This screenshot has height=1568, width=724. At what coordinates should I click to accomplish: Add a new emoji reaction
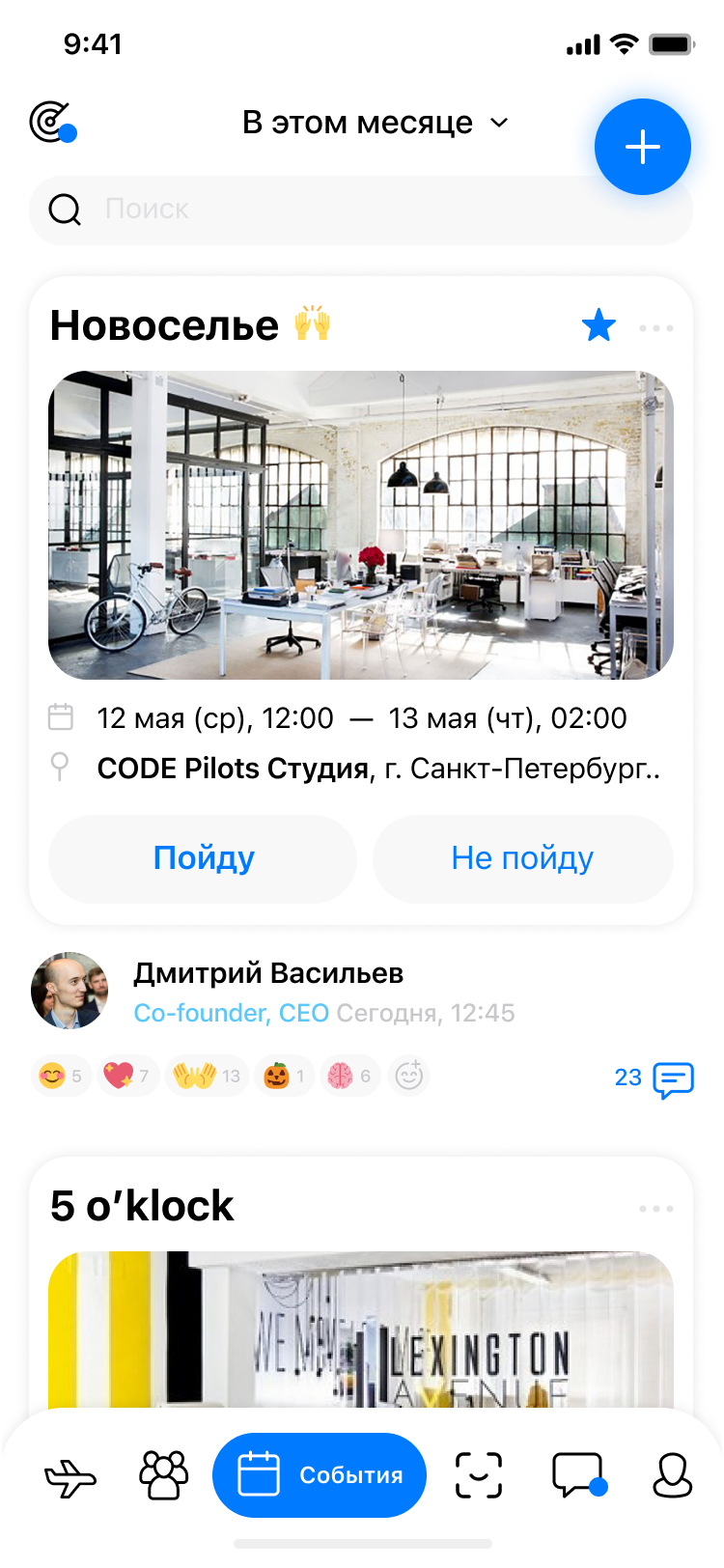[409, 1076]
